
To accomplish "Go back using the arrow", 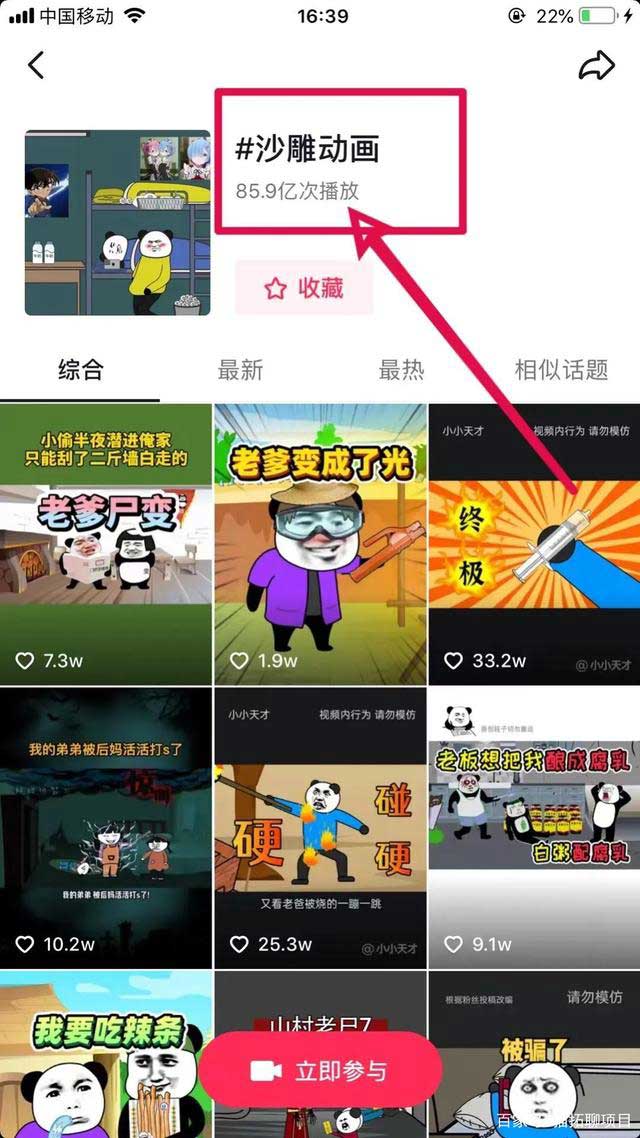I will [36, 66].
